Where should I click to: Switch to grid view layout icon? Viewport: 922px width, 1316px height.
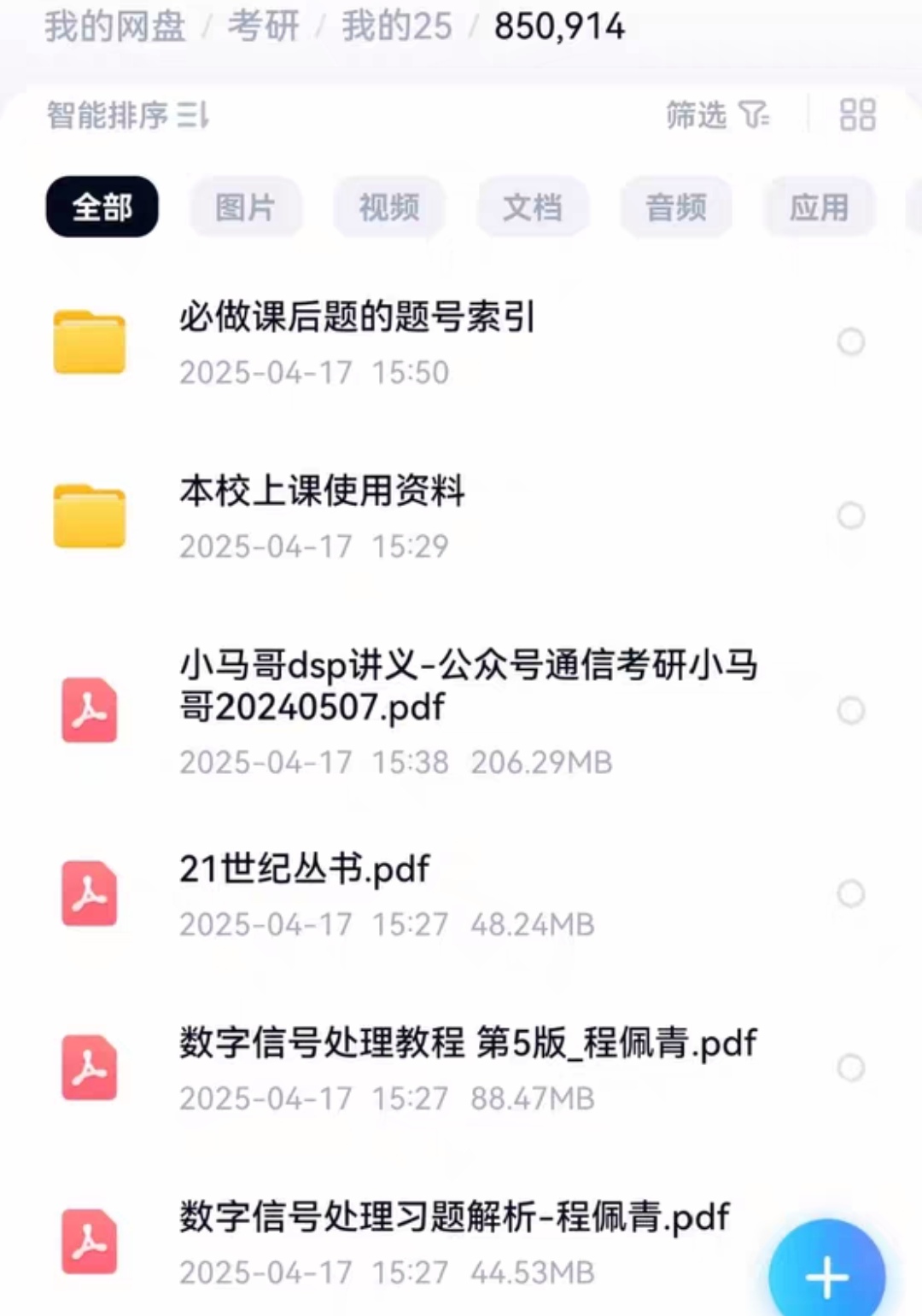tap(857, 115)
